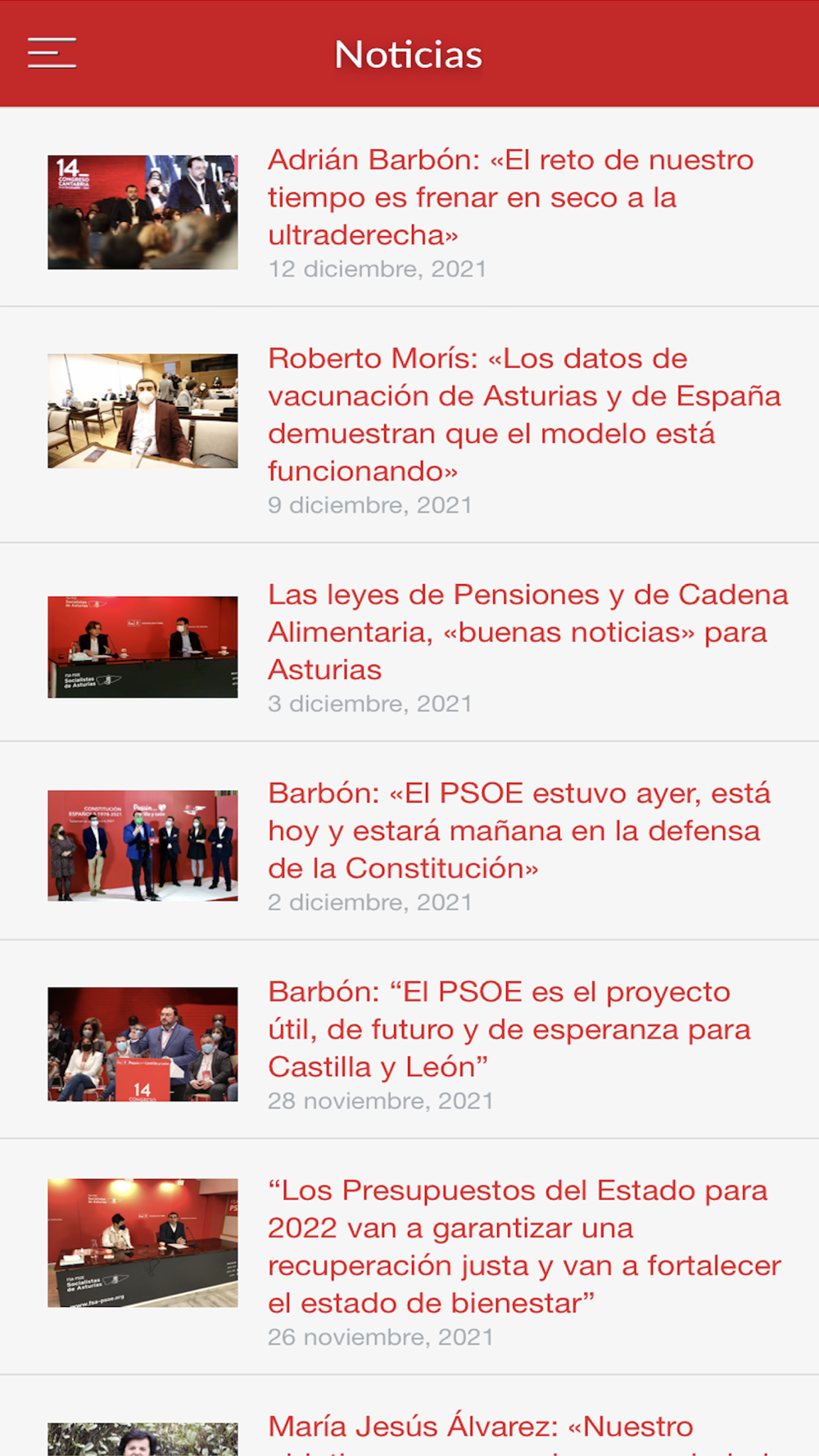The width and height of the screenshot is (819, 1456).
Task: View Barbón article on defensa de la Constitución
Action: pyautogui.click(x=518, y=830)
